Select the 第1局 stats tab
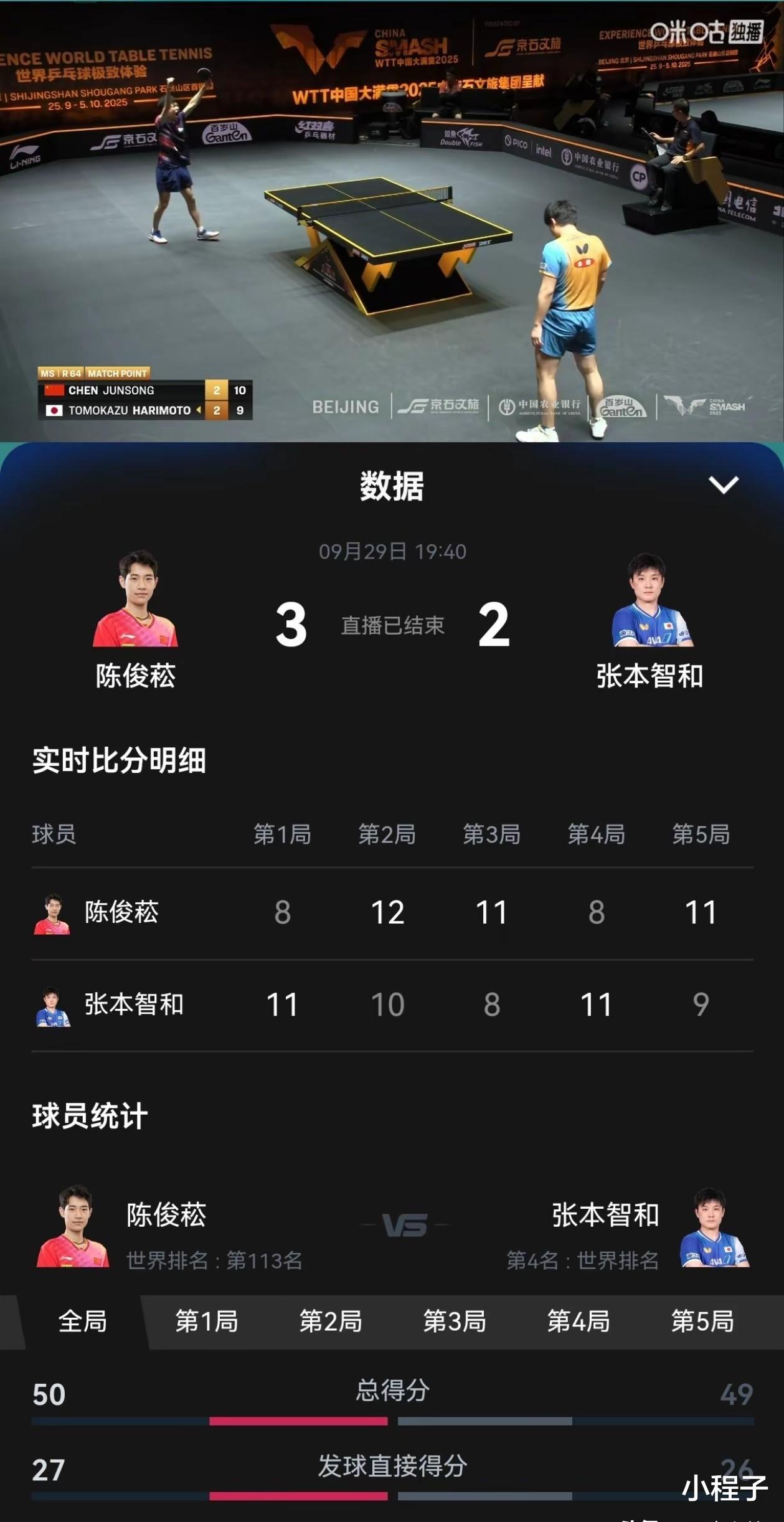 [x=207, y=1321]
